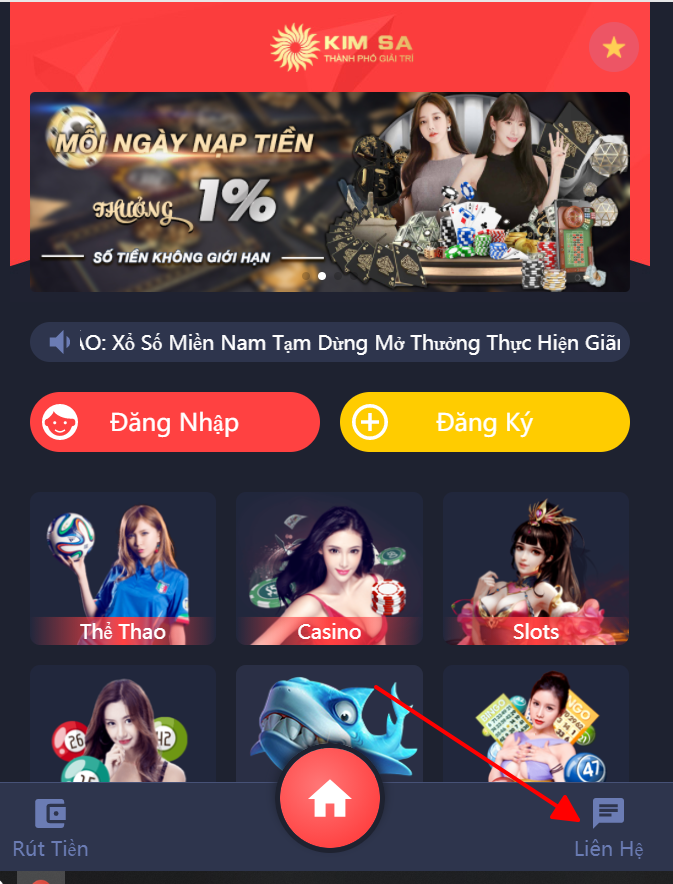673x884 pixels.
Task: Tap the Đăng Nhập login button
Action: pyautogui.click(x=175, y=422)
